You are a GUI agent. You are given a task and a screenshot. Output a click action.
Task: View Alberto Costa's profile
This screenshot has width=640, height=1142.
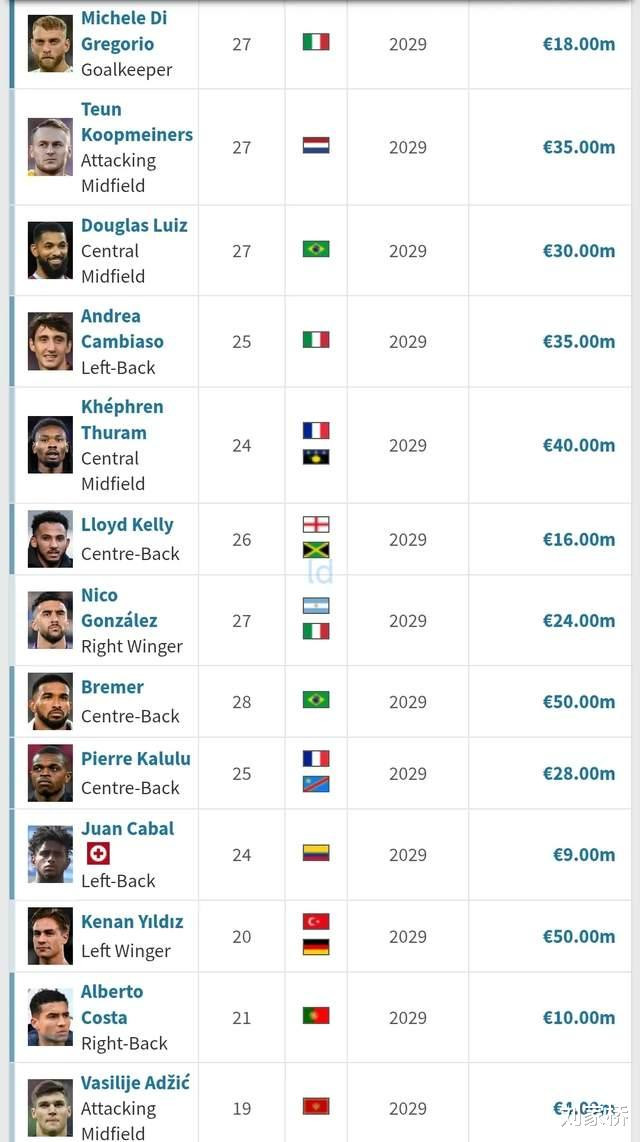pyautogui.click(x=112, y=1004)
